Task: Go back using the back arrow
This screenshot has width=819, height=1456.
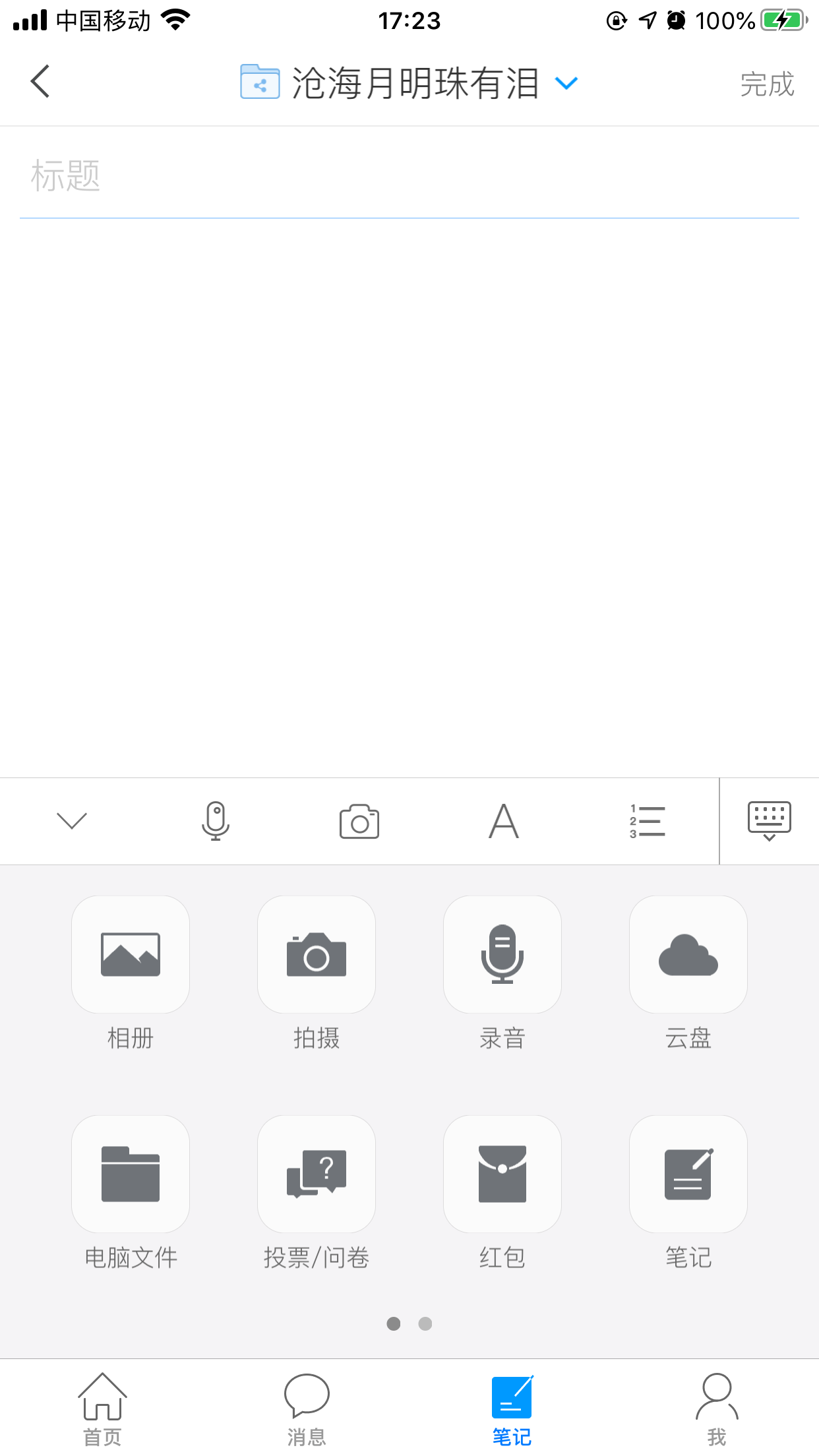Action: click(x=41, y=82)
